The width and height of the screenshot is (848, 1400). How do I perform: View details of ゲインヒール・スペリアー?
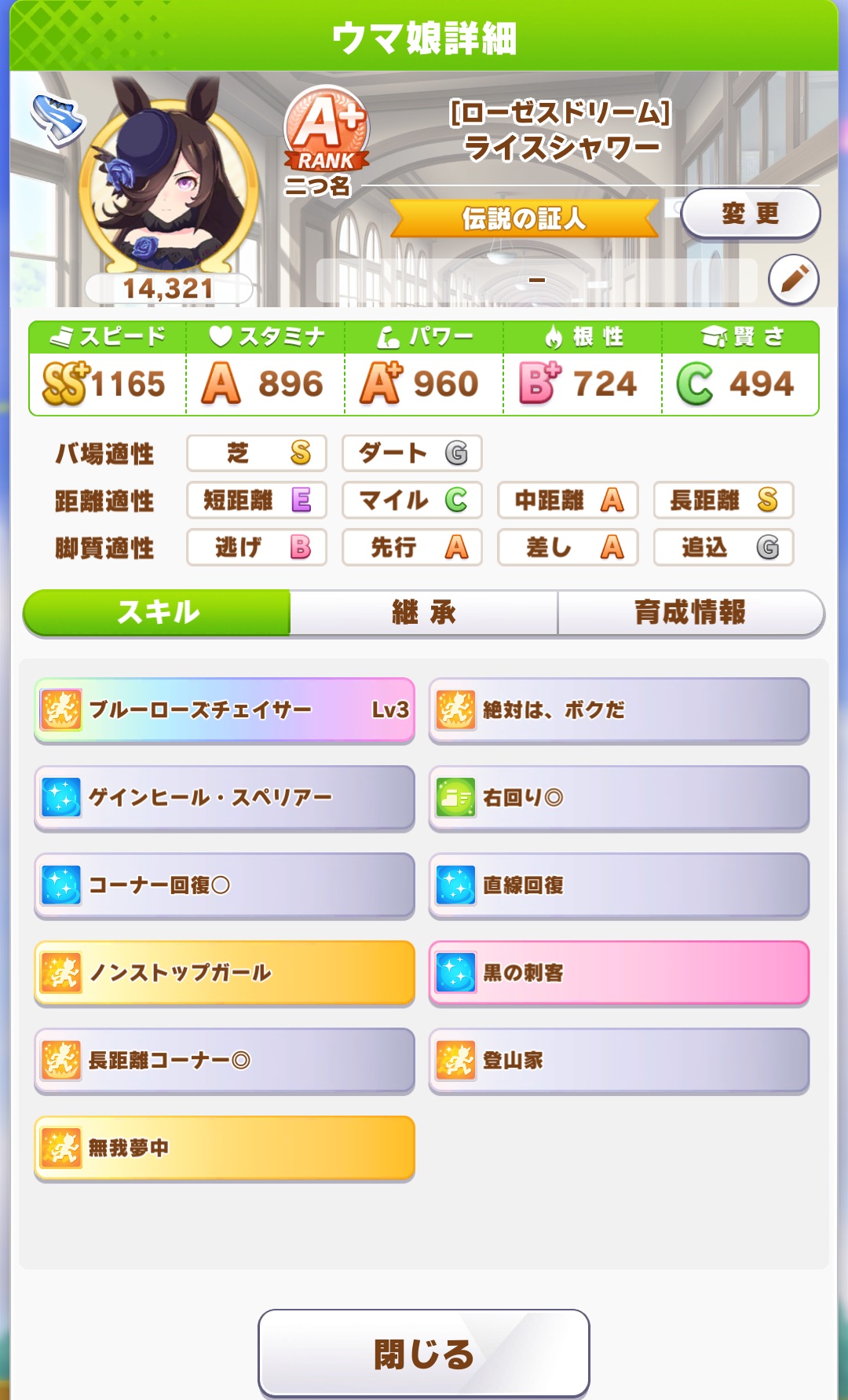[225, 798]
